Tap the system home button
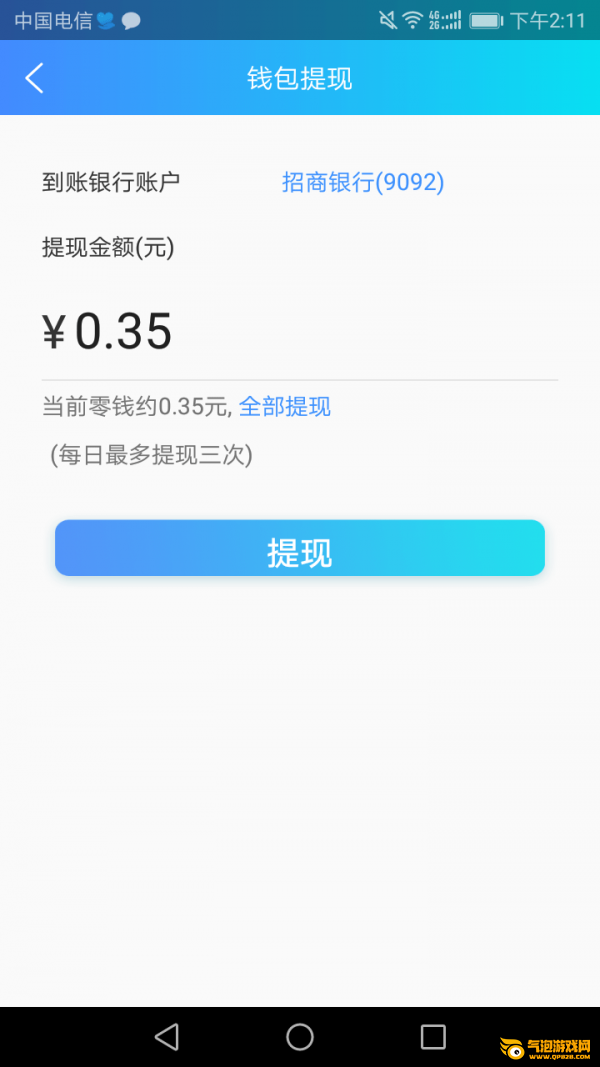The width and height of the screenshot is (600, 1067). (x=300, y=1037)
